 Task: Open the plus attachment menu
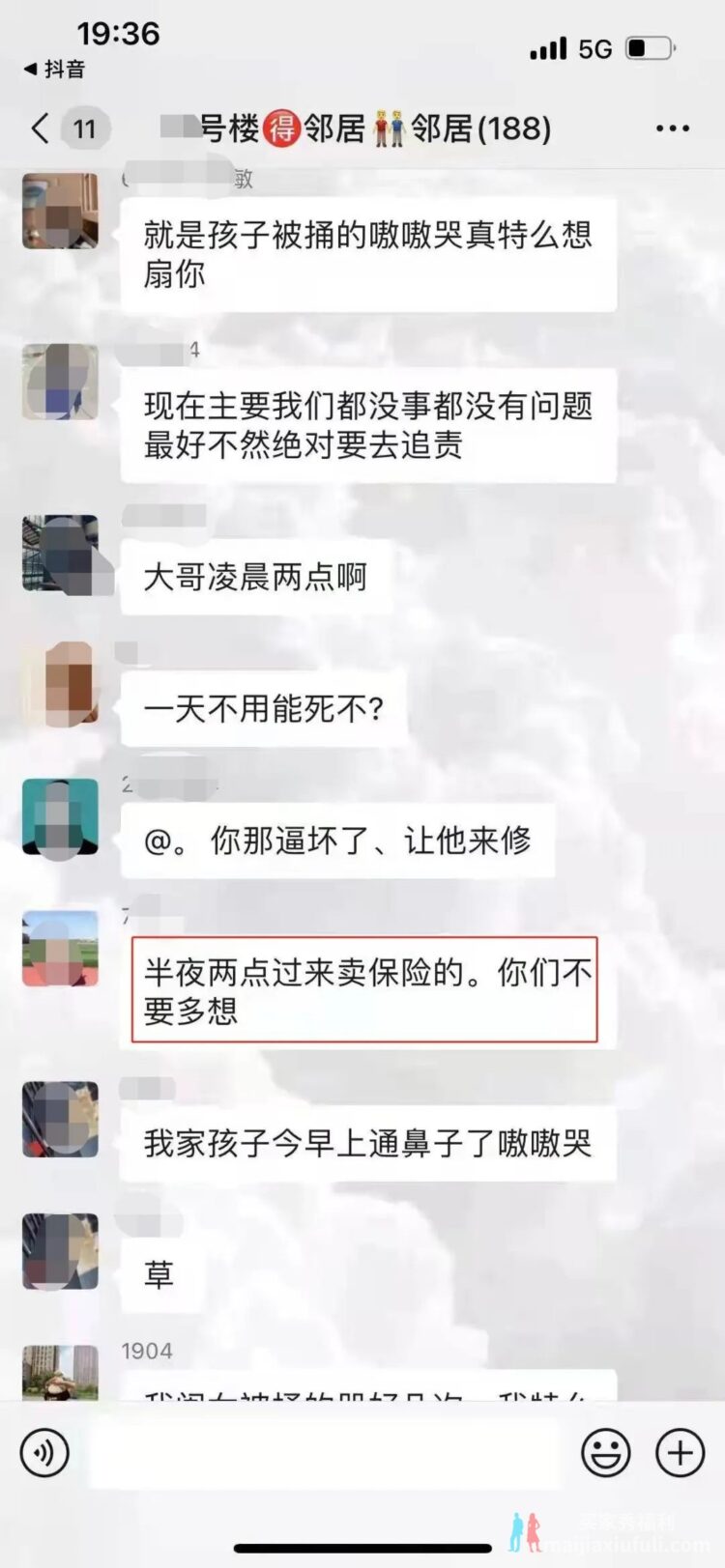coord(680,1452)
